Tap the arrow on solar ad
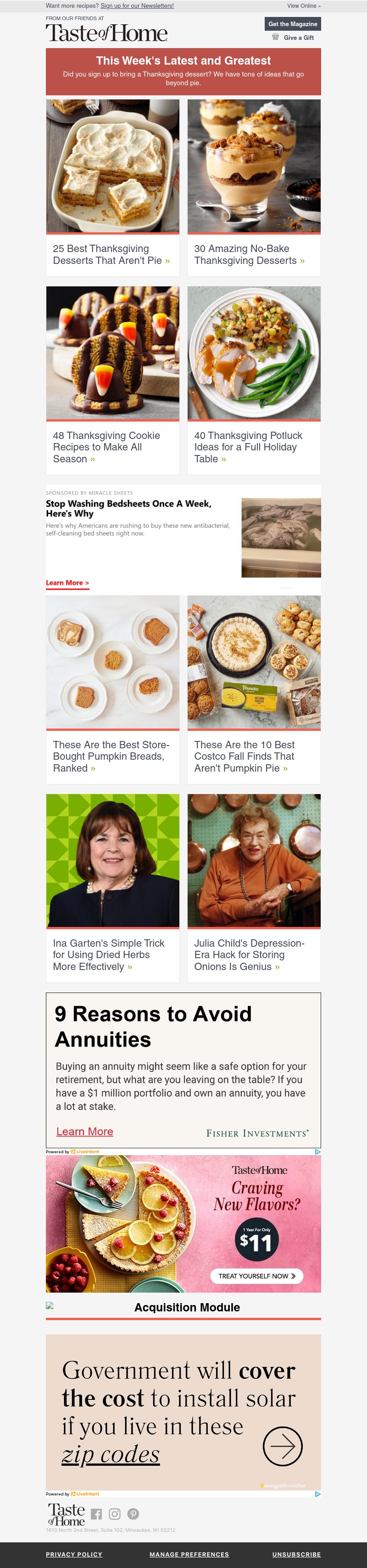Viewport: 367px width, 1568px height. (282, 1446)
